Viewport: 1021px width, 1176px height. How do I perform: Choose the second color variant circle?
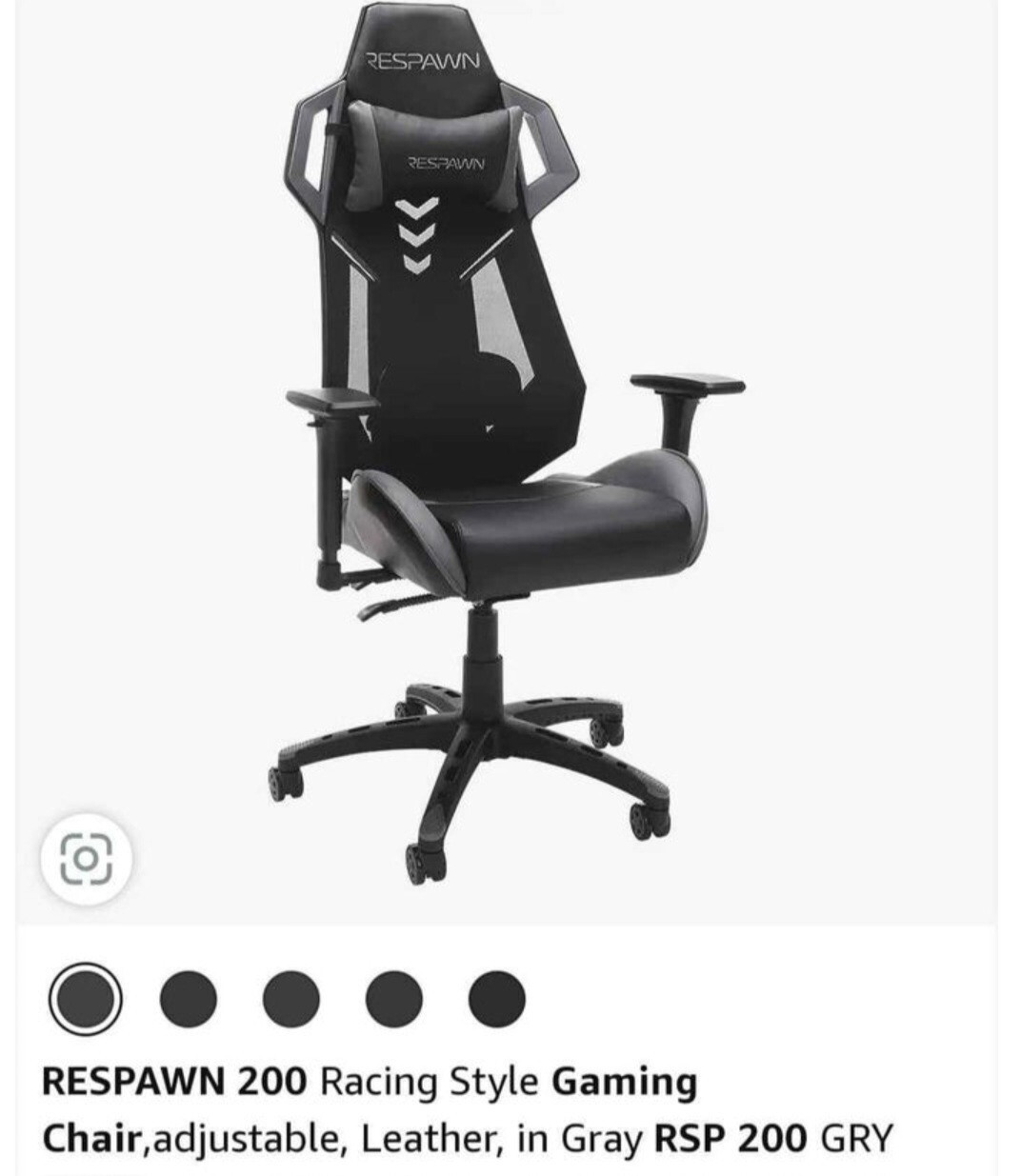coord(187,996)
